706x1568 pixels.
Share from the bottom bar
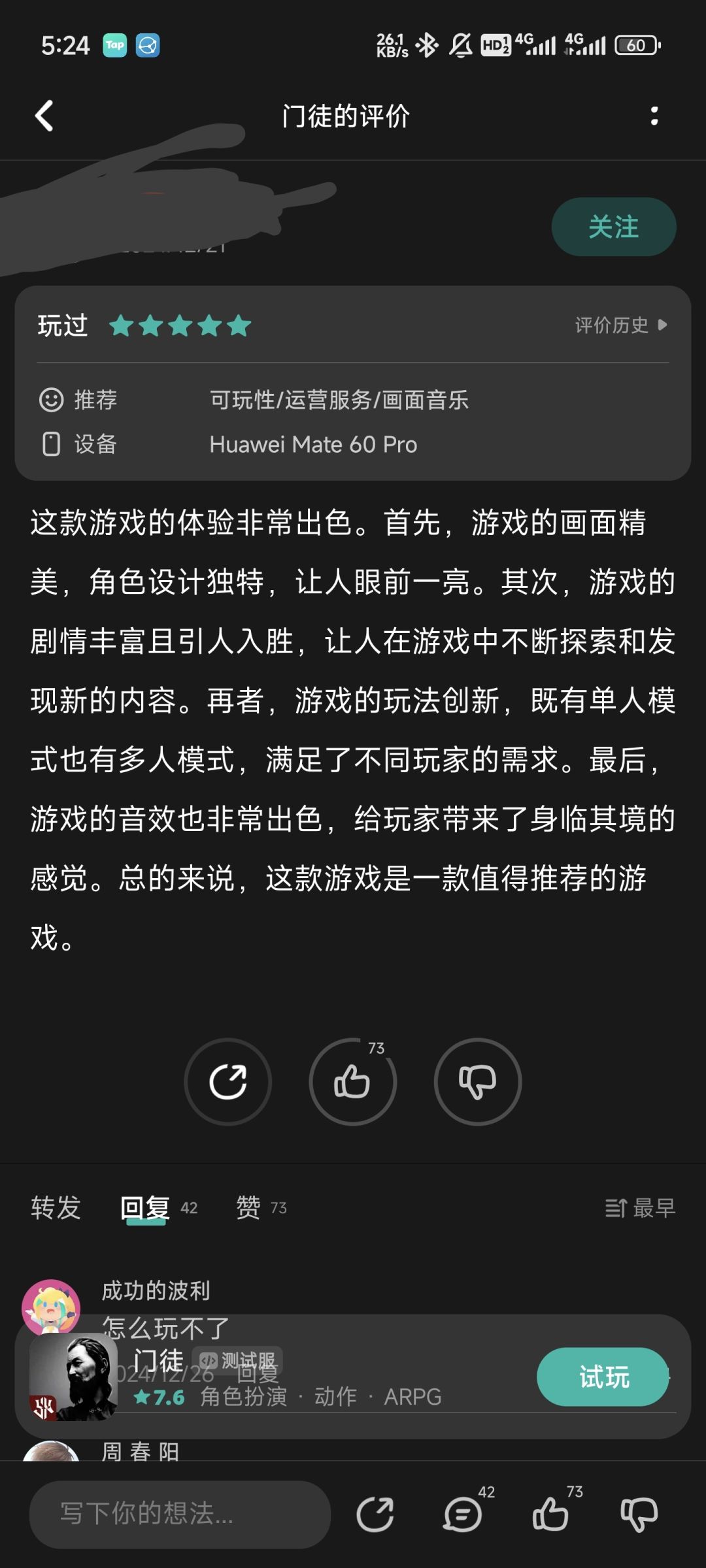[375, 1514]
